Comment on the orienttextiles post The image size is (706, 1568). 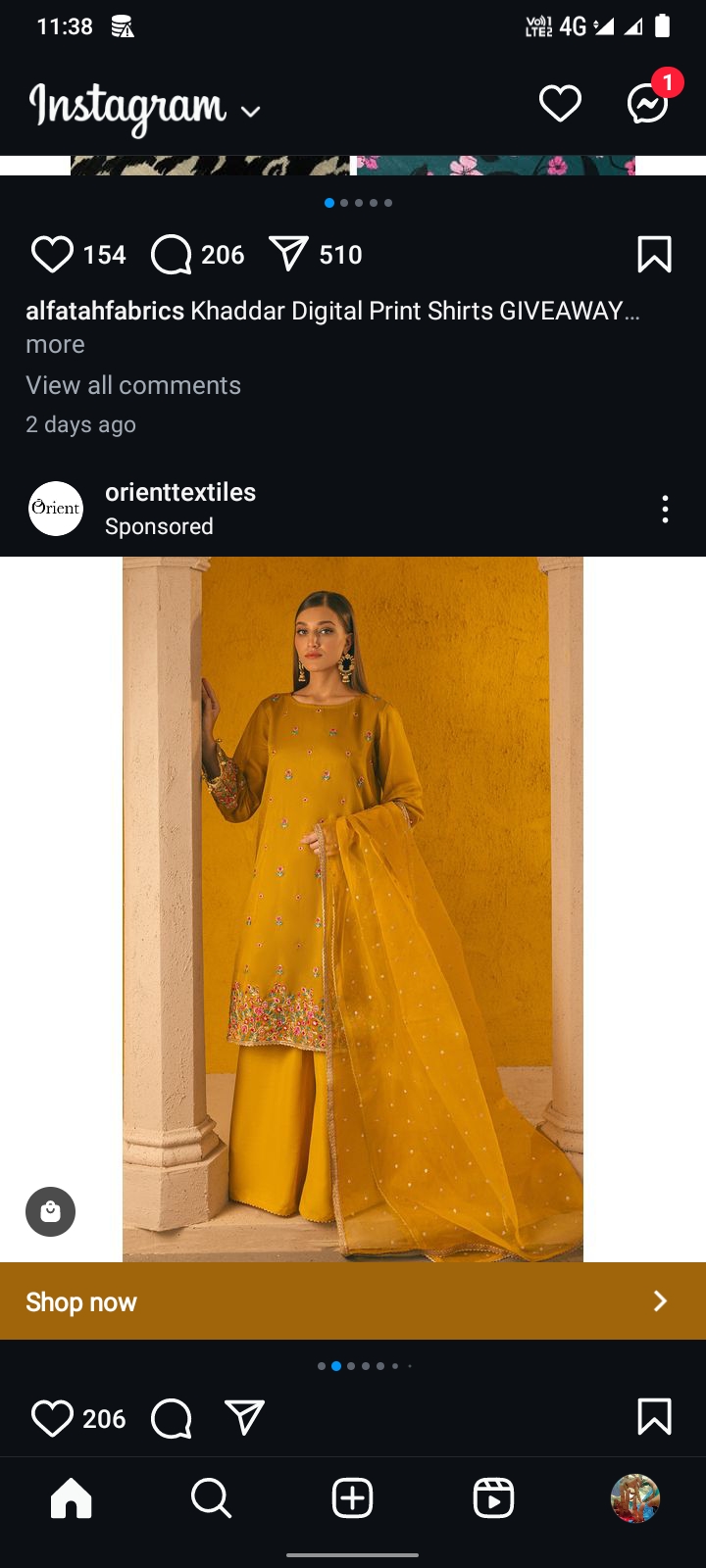(172, 1418)
